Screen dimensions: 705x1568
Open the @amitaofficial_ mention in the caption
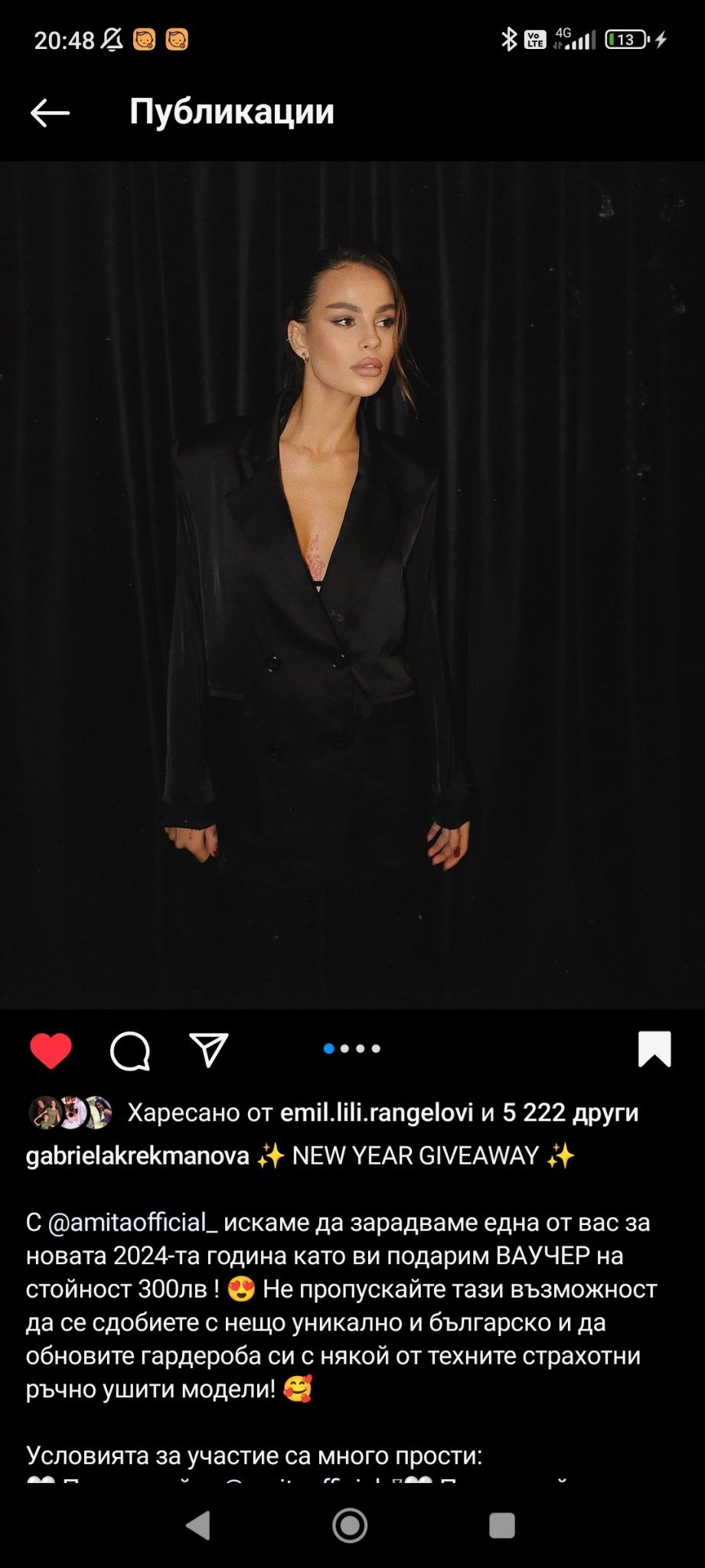[x=132, y=1223]
